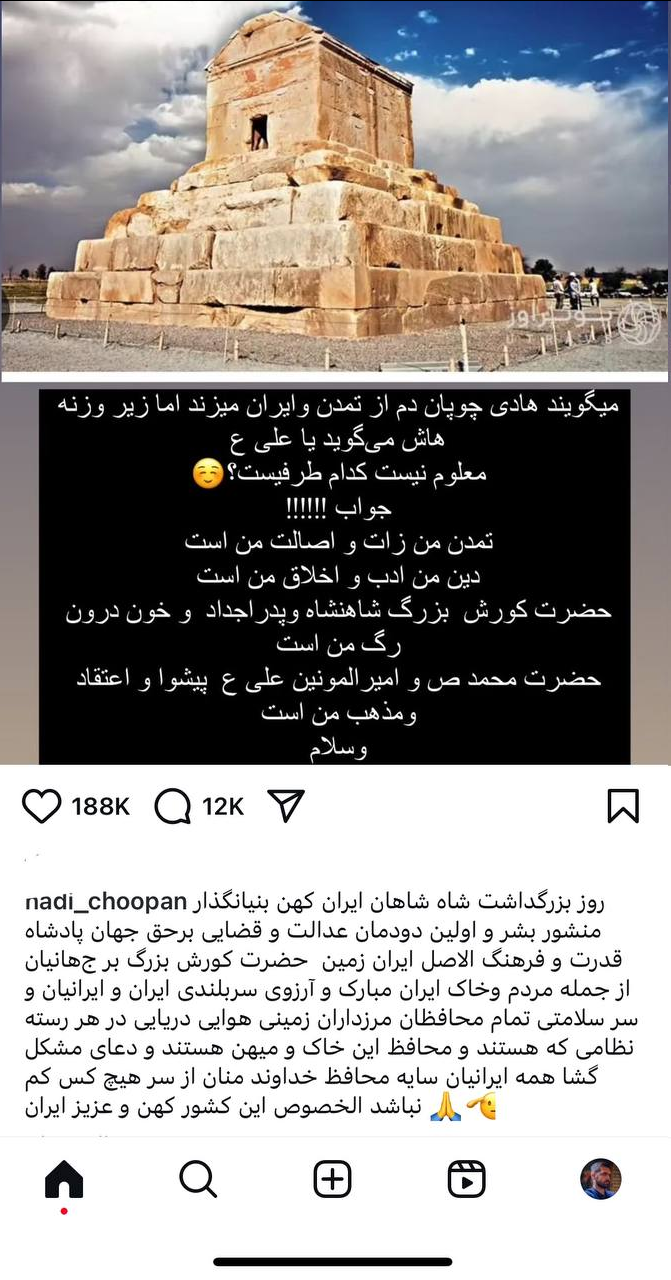
Task: Save this post with the bookmark icon
Action: click(622, 806)
